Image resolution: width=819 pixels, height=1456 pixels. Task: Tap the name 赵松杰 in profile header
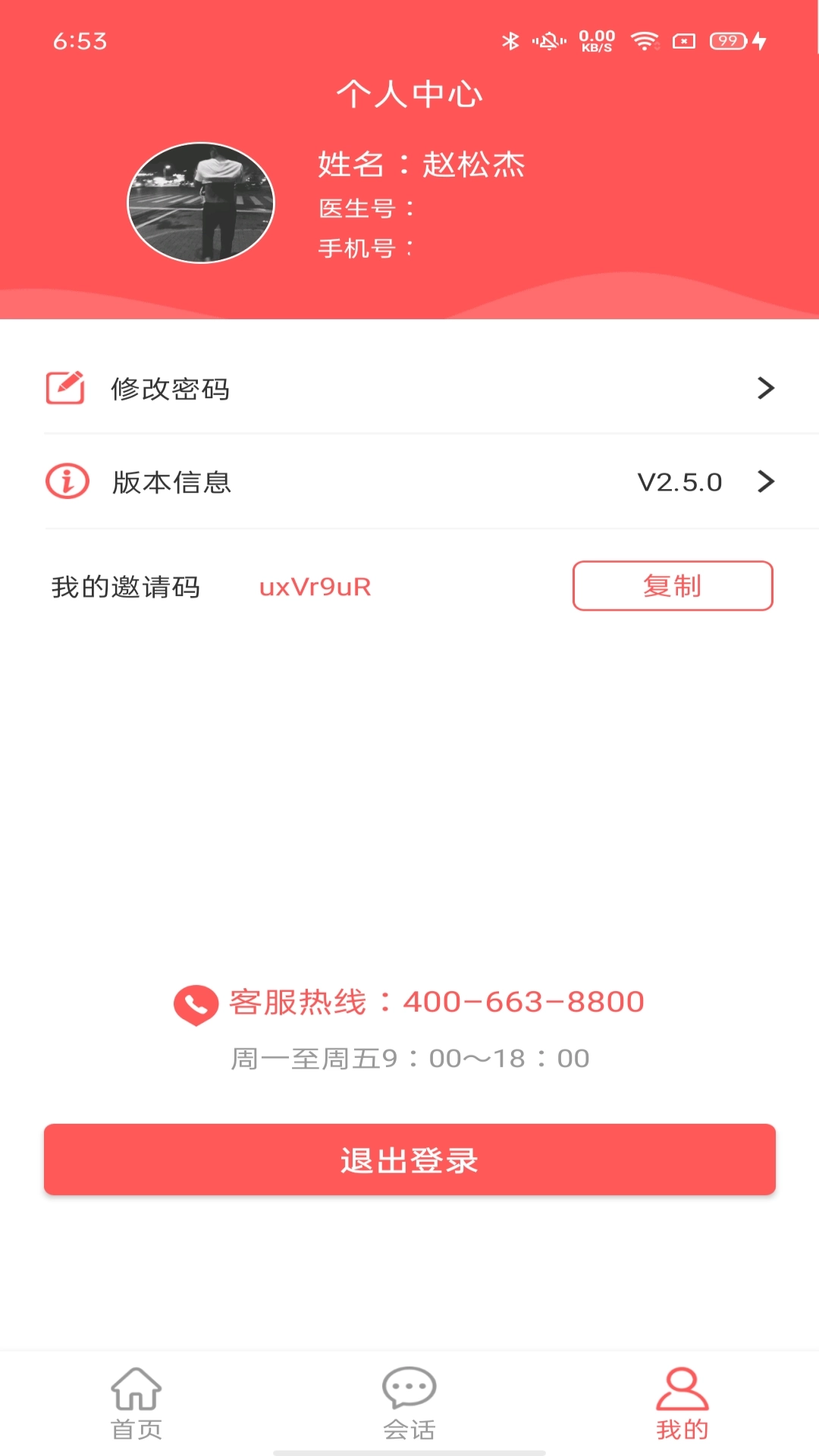(x=473, y=165)
